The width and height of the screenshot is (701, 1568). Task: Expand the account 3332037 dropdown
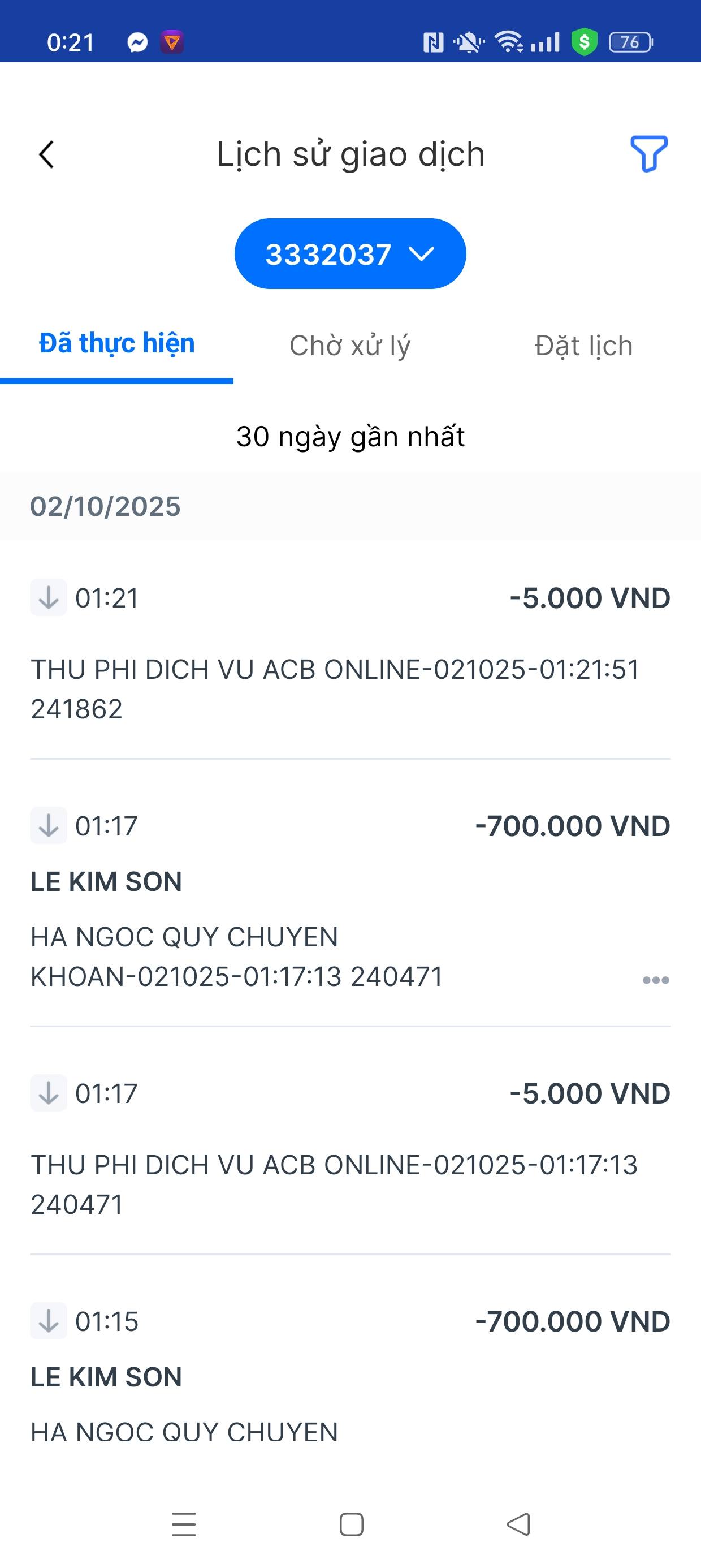point(350,254)
